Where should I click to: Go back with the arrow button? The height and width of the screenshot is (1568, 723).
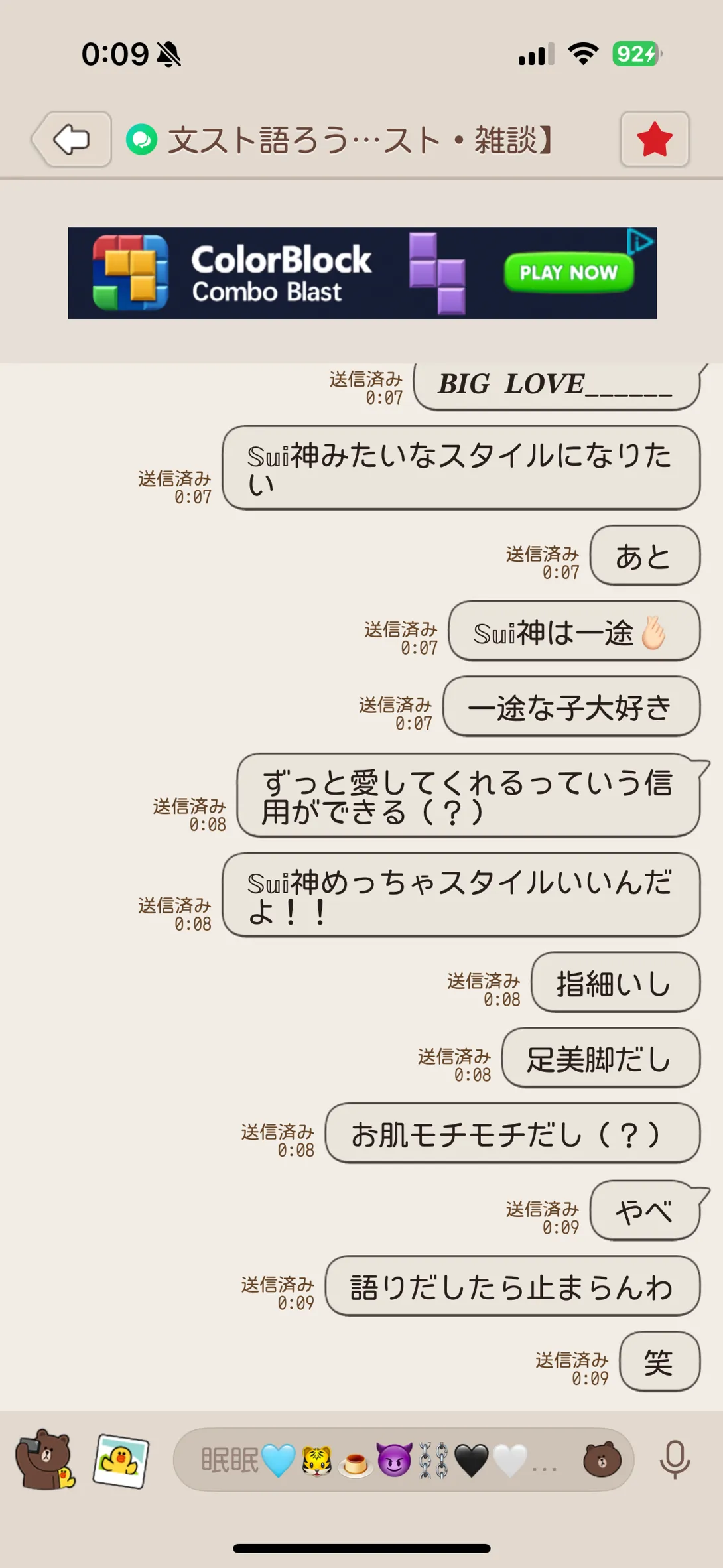(72, 139)
